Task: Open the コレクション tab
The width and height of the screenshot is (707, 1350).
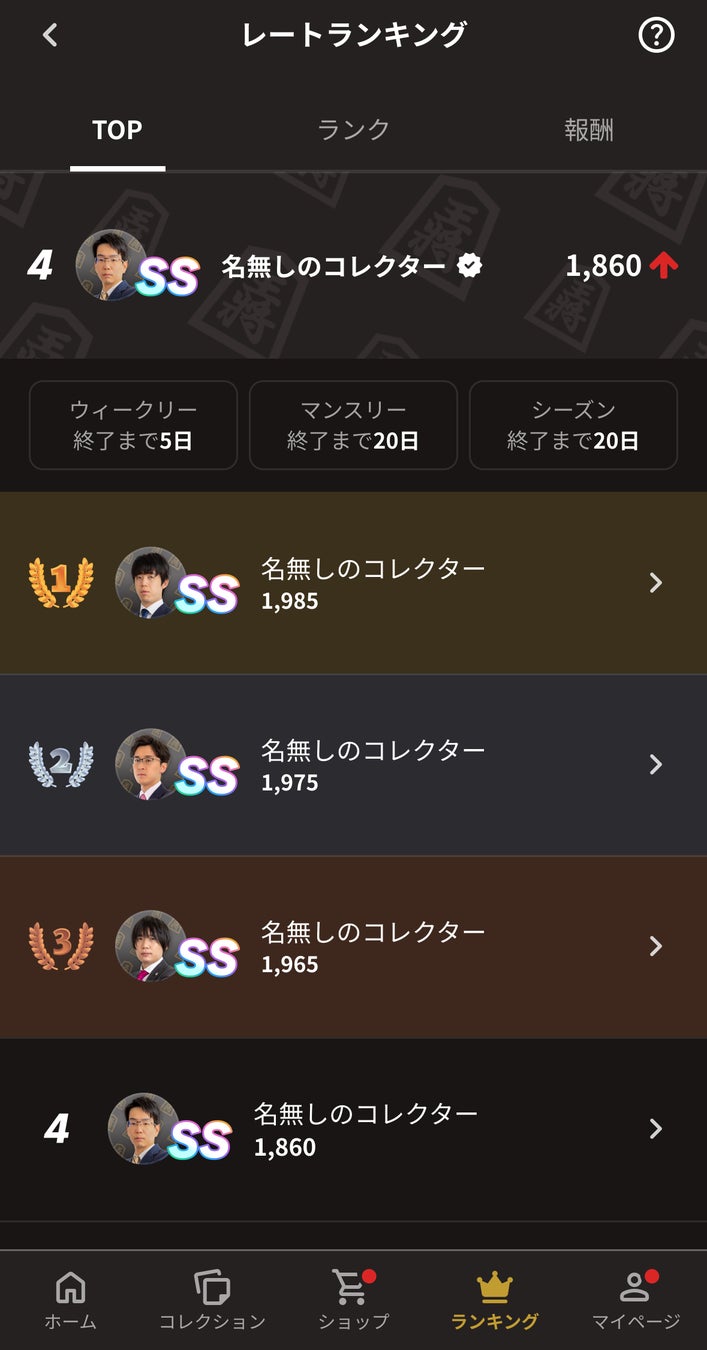Action: pos(212,1300)
